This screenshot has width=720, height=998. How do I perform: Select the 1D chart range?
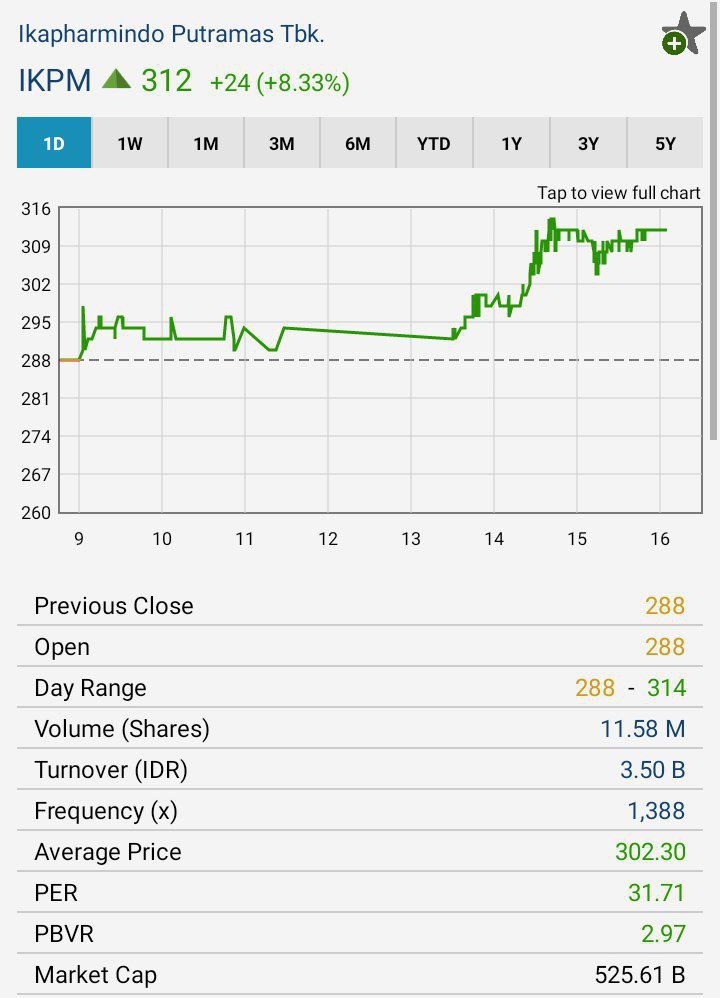coord(54,143)
